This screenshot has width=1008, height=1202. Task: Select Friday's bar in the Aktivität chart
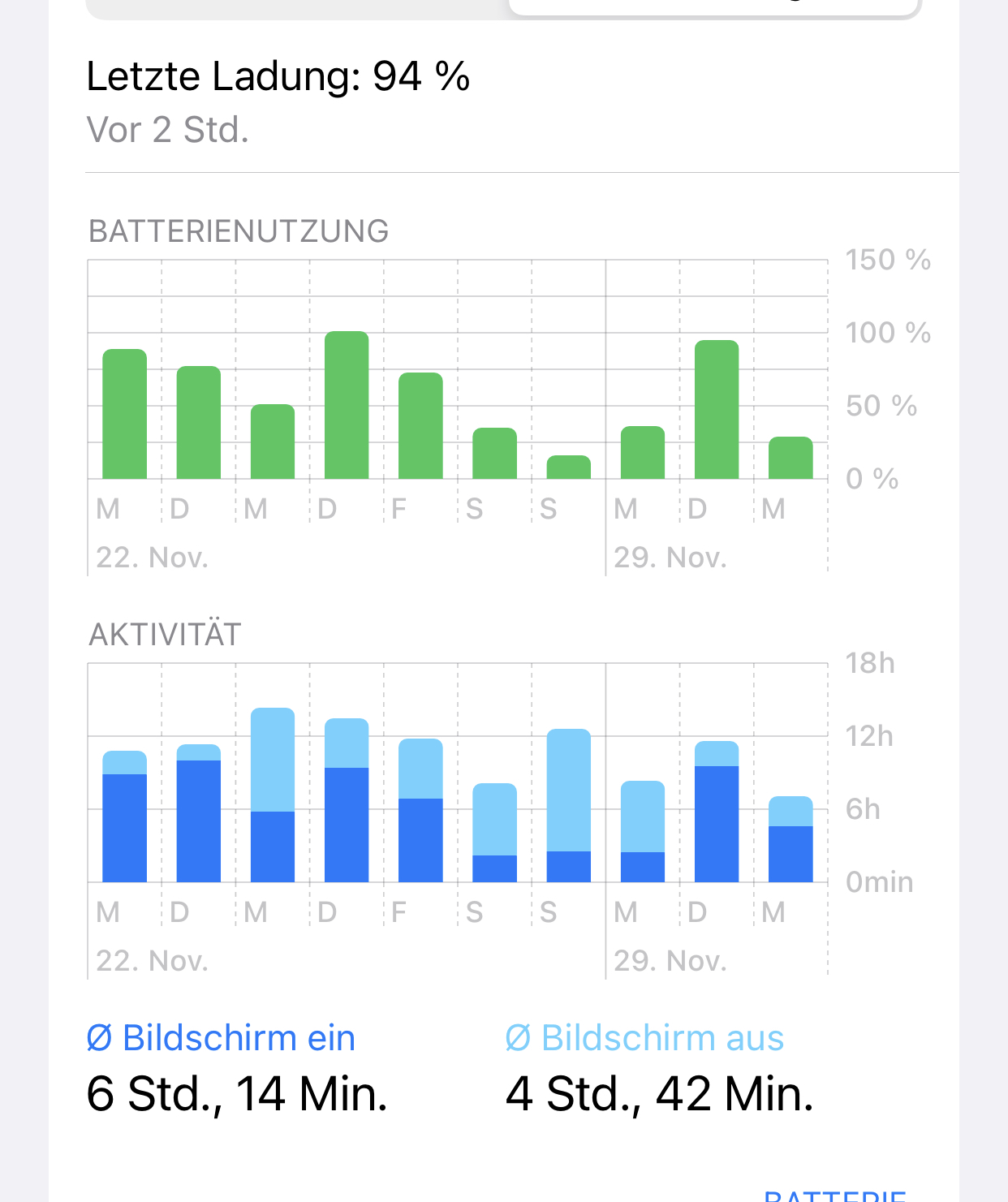point(420,810)
